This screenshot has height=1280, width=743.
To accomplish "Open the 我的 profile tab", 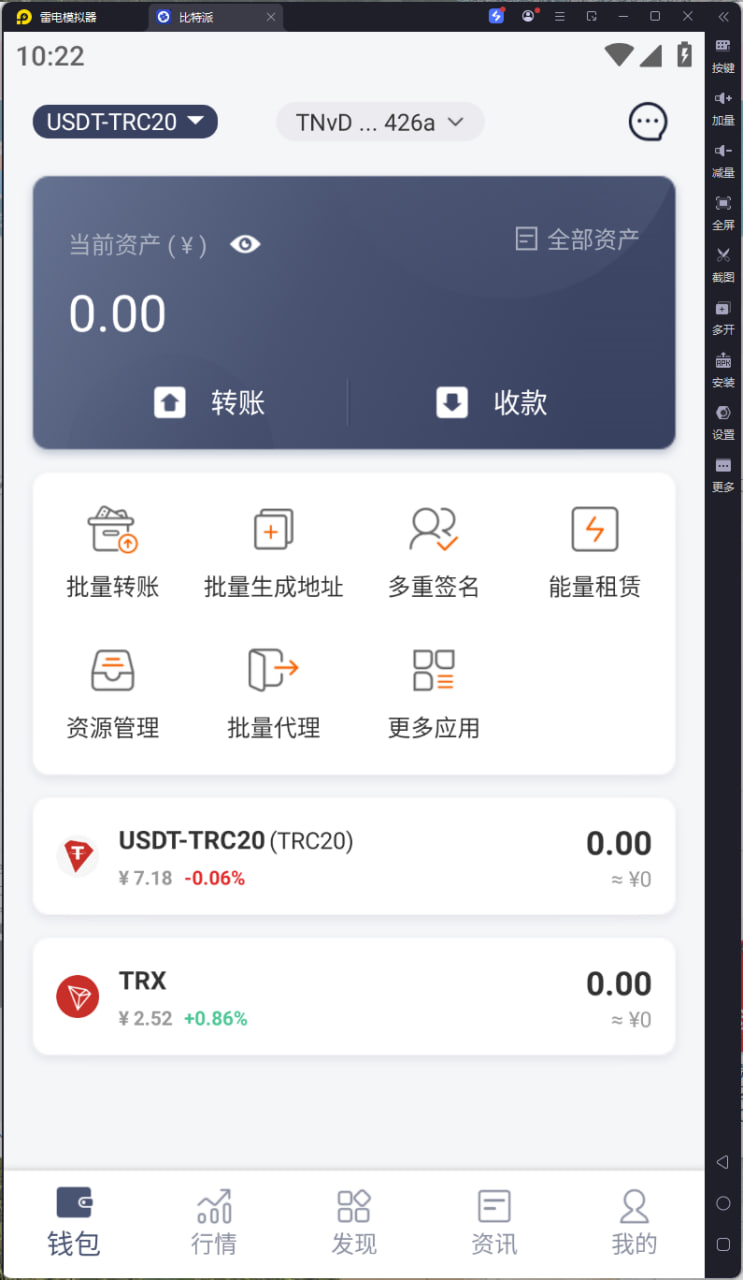I will 633,1222.
